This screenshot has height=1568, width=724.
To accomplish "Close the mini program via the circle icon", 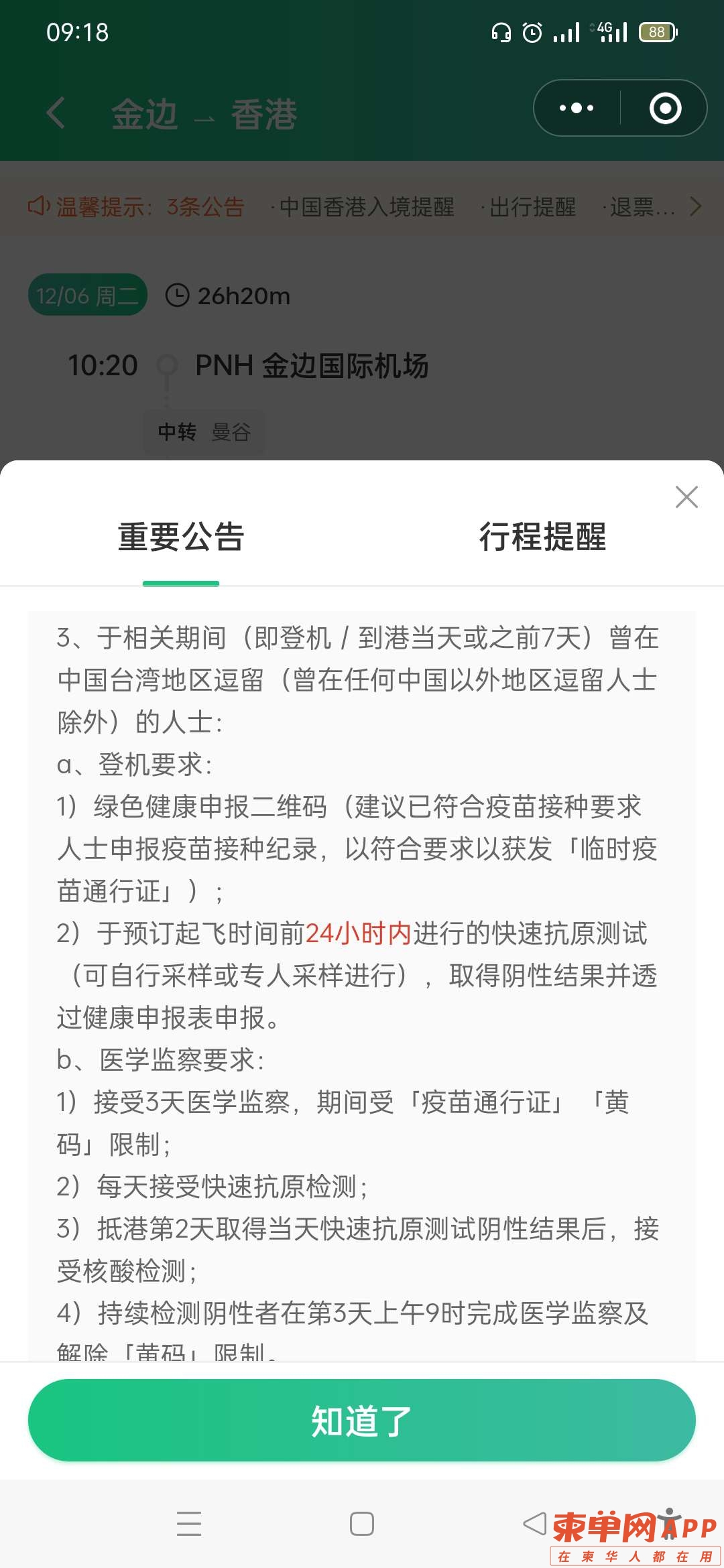I will coord(665,108).
